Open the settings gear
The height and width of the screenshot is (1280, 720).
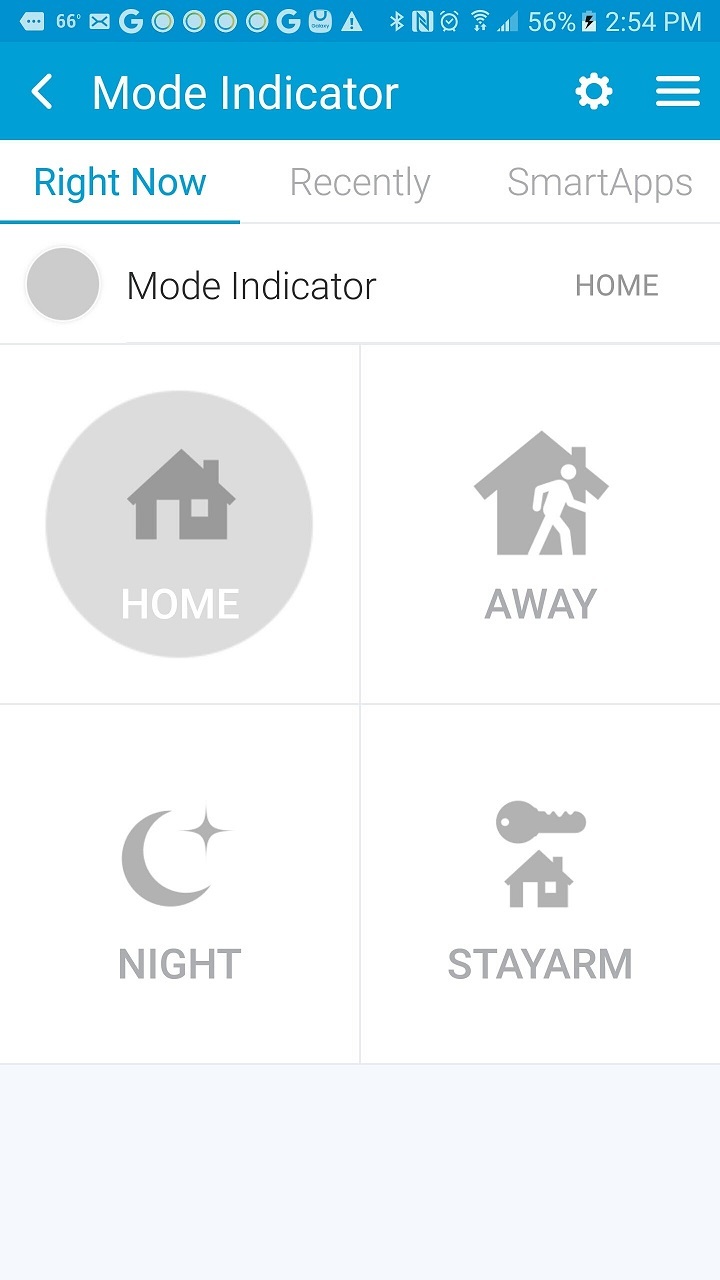[593, 93]
